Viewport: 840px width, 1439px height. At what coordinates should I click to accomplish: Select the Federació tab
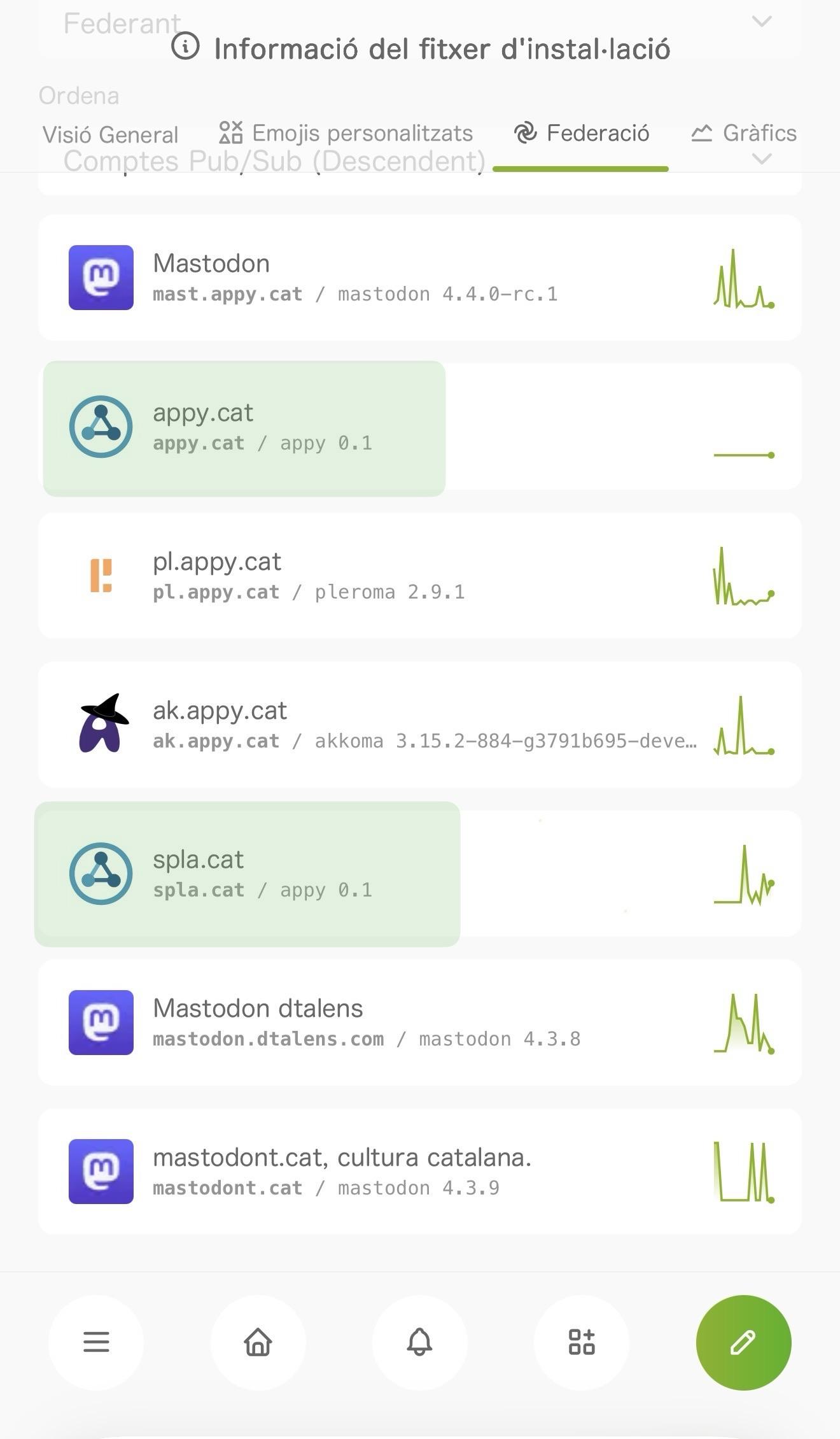coord(581,133)
